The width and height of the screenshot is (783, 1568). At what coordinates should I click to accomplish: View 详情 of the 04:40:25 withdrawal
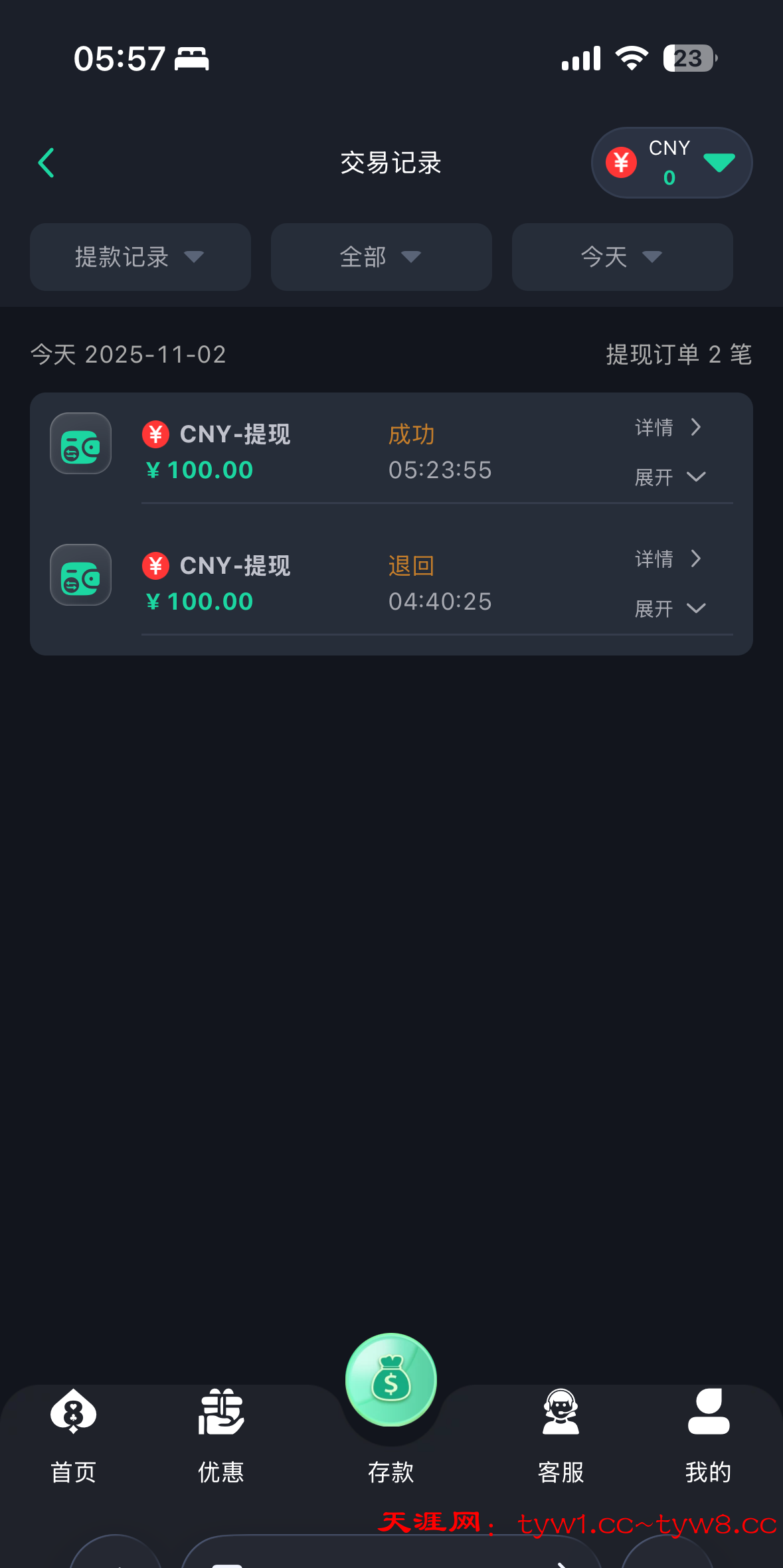pyautogui.click(x=667, y=559)
